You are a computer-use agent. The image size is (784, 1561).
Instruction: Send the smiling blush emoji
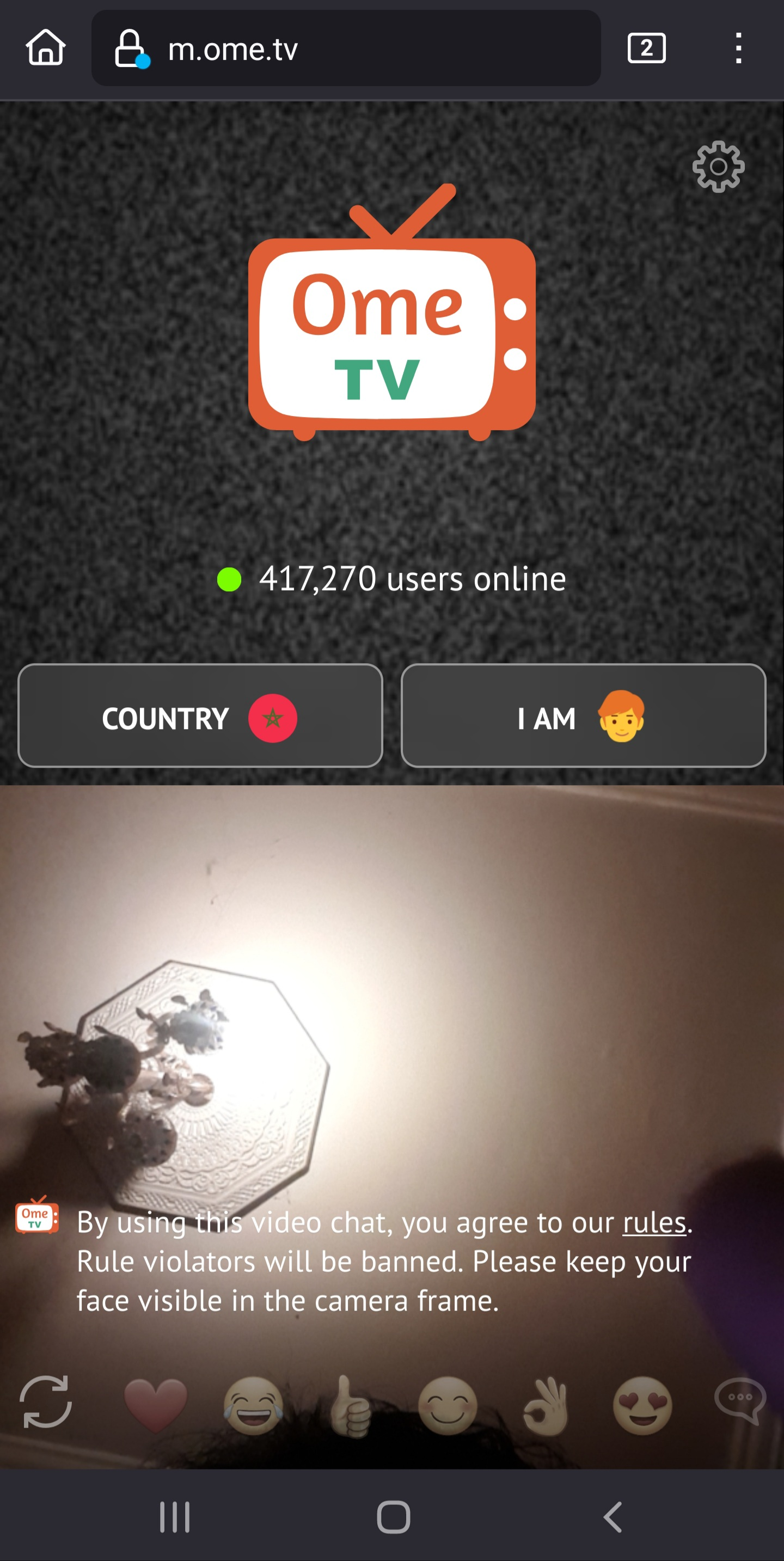(448, 1405)
